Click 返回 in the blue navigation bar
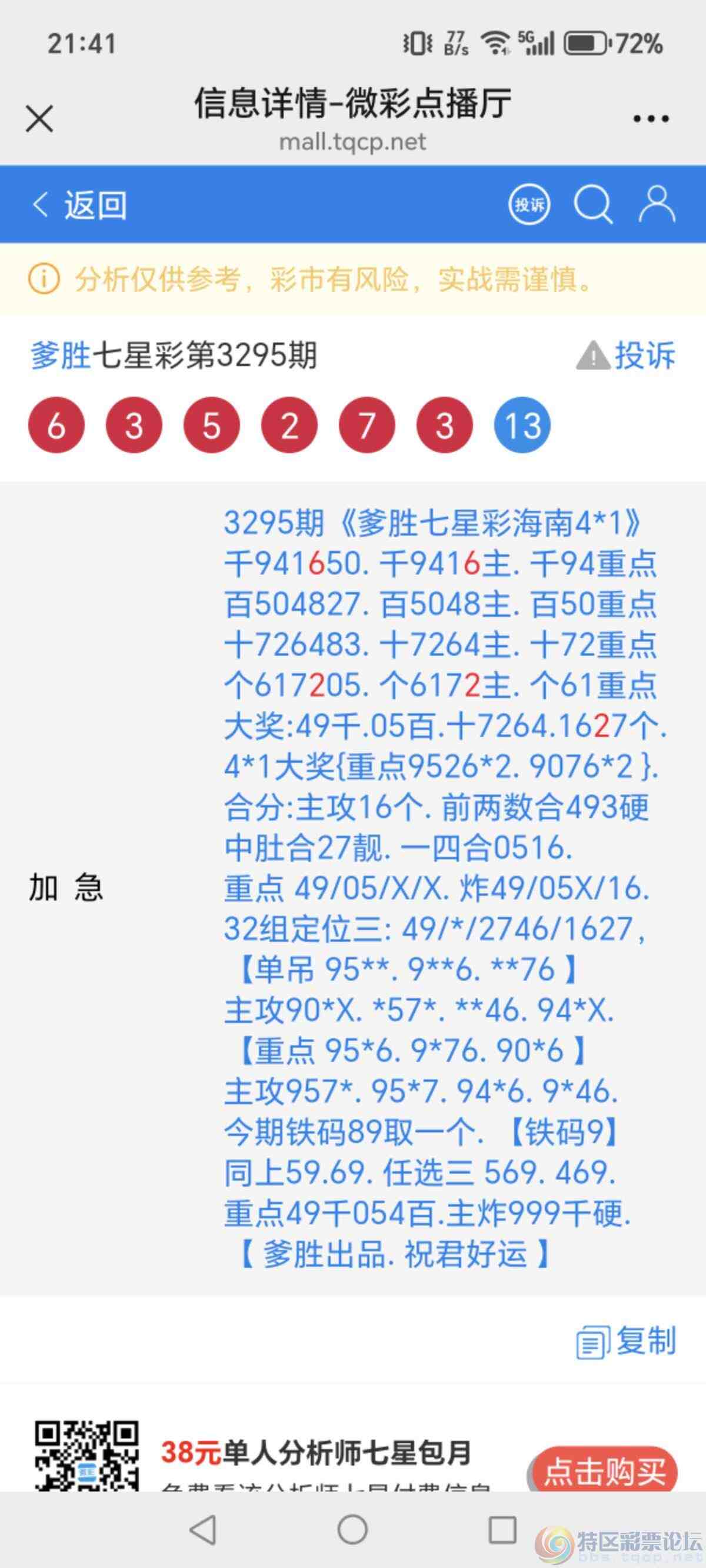Screen dimensions: 706x1568 click(94, 204)
